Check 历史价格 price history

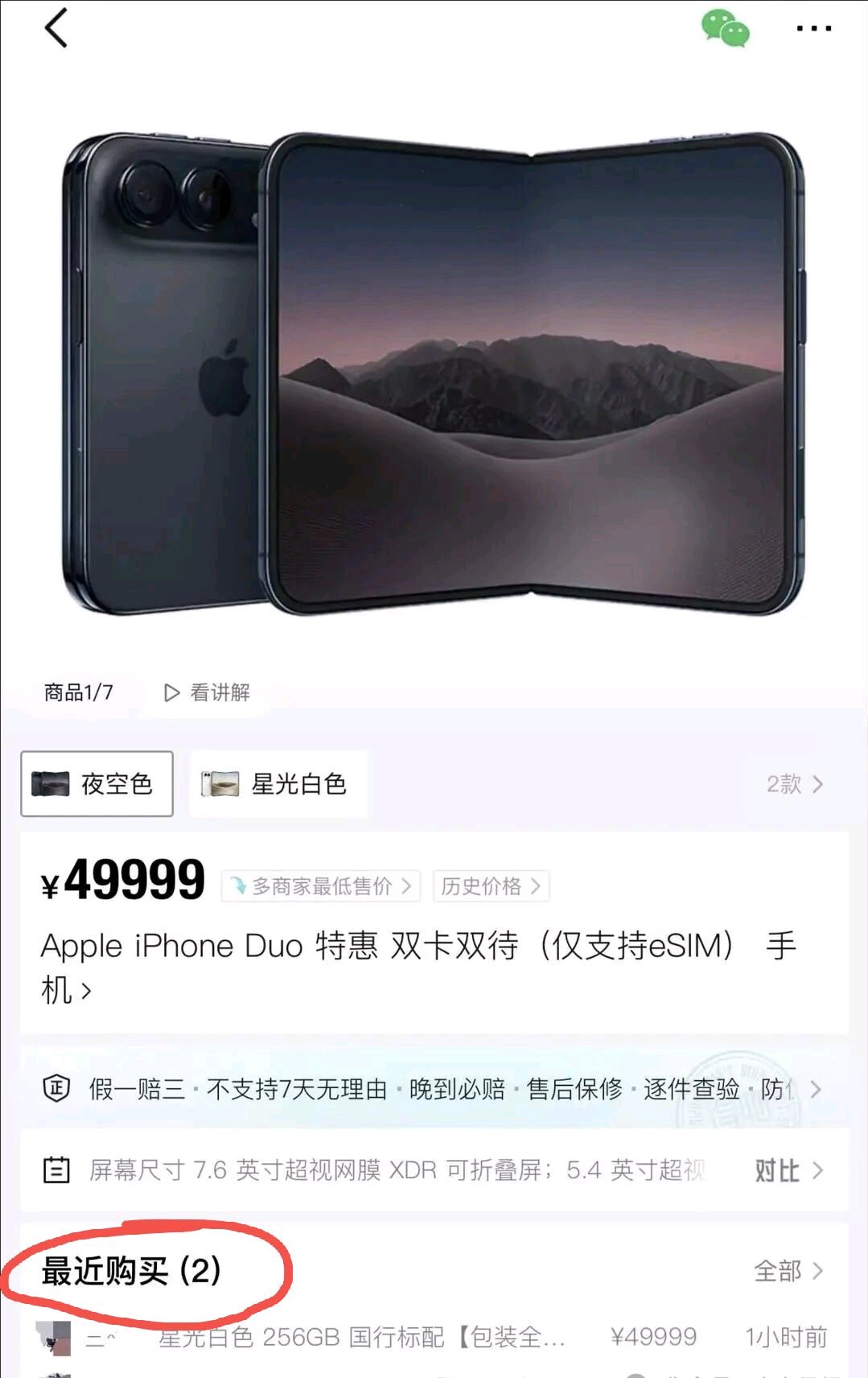point(491,886)
